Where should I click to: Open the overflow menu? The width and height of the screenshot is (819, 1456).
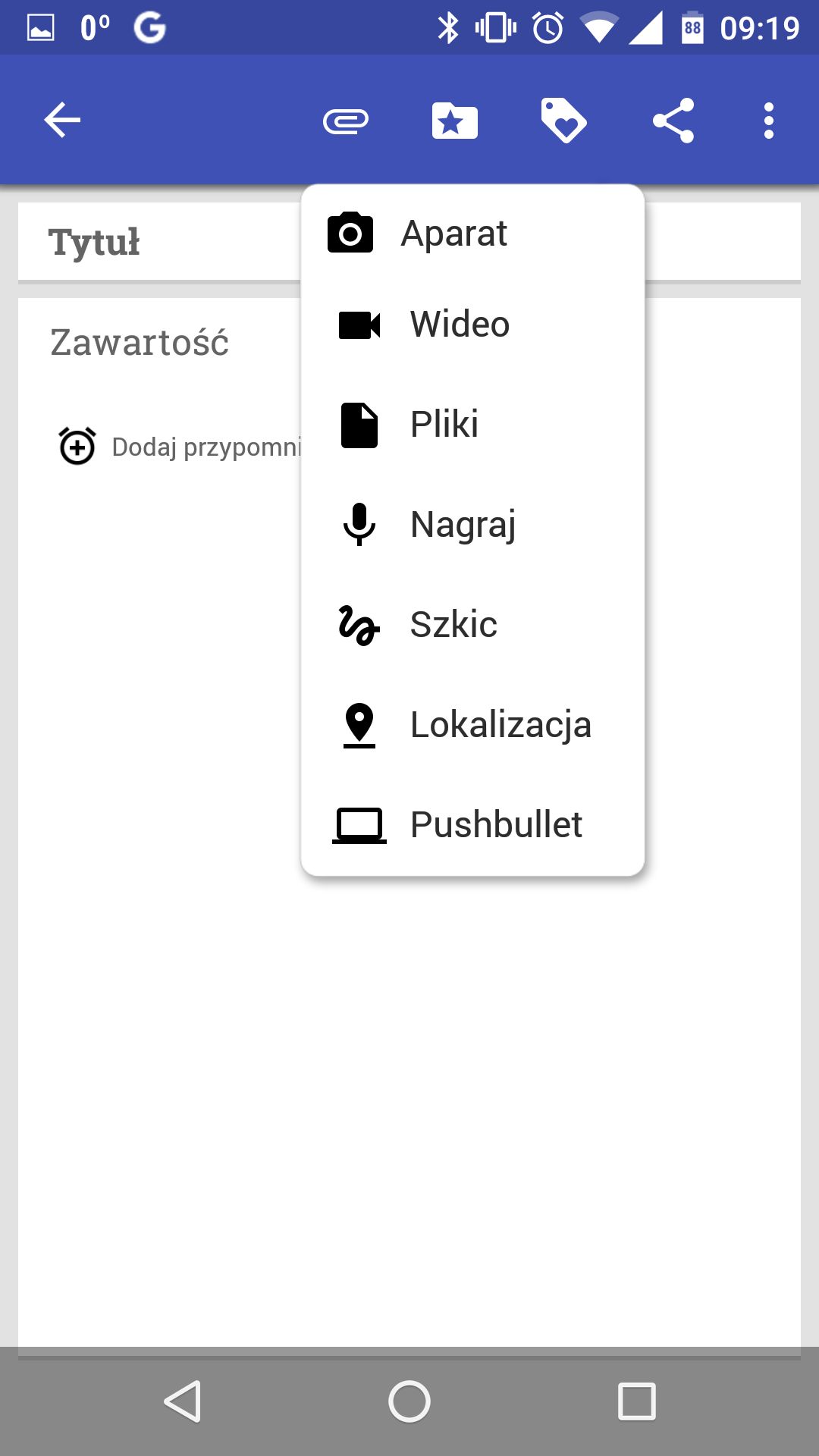769,121
